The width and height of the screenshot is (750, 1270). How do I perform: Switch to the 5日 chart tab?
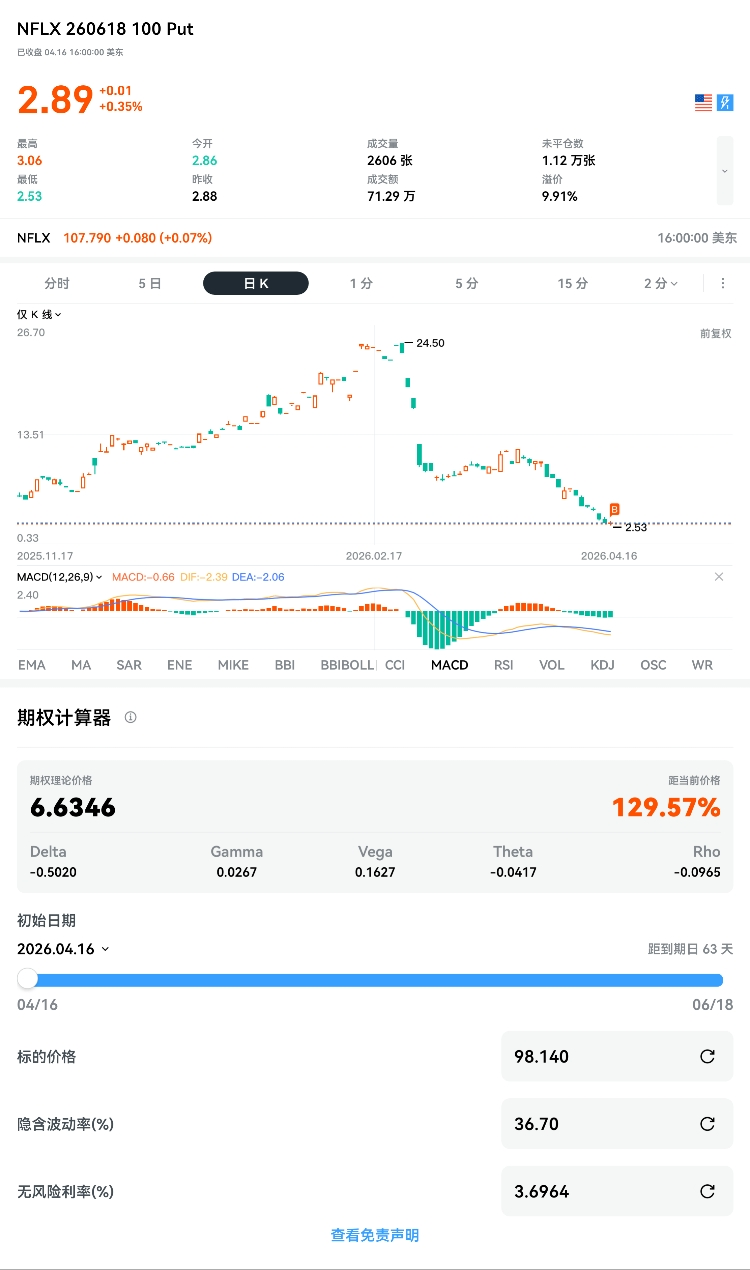(150, 284)
